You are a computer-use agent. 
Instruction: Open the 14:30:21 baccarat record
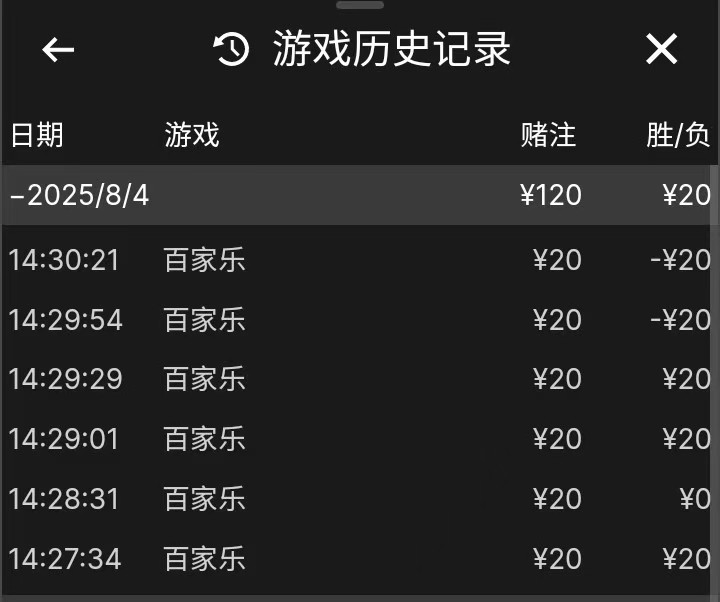tap(358, 261)
